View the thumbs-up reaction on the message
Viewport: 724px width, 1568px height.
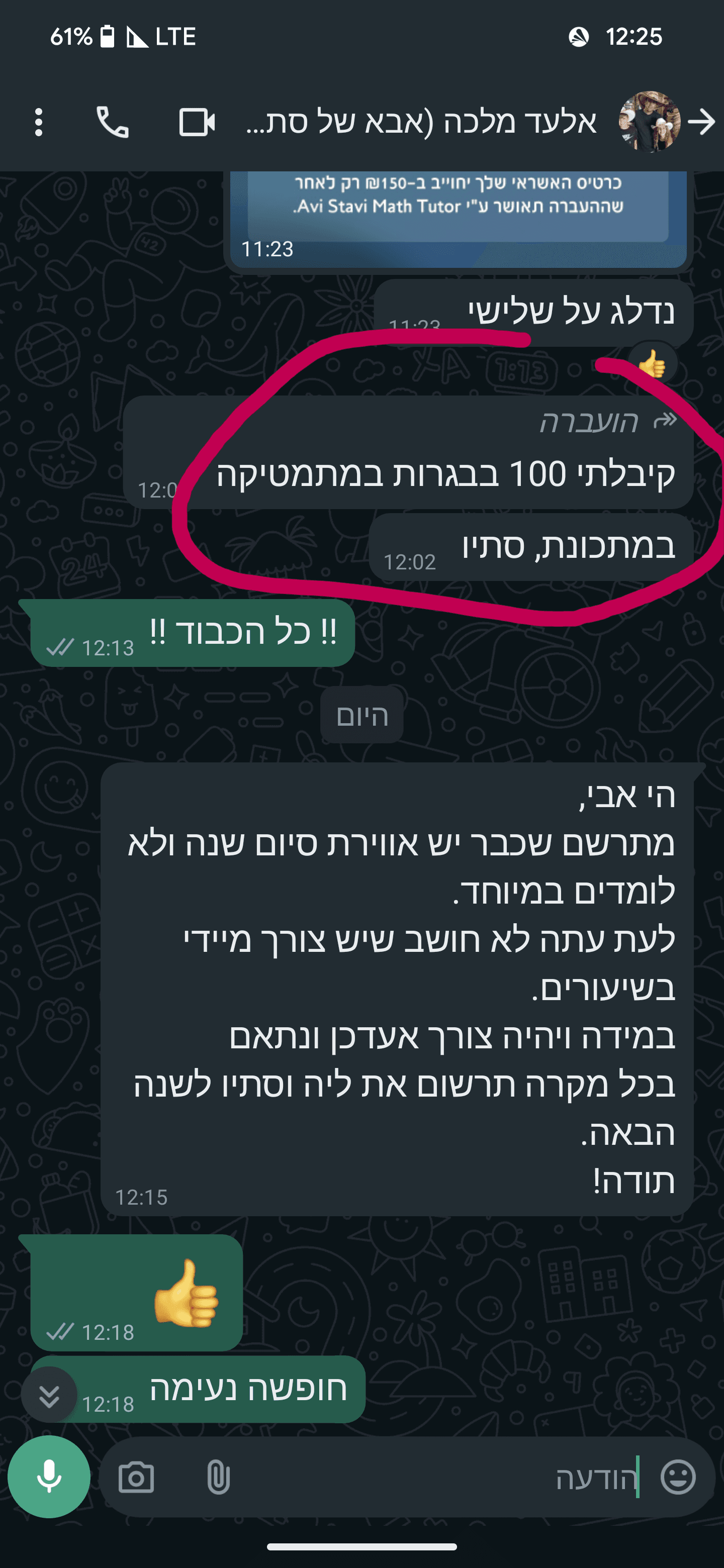[652, 364]
